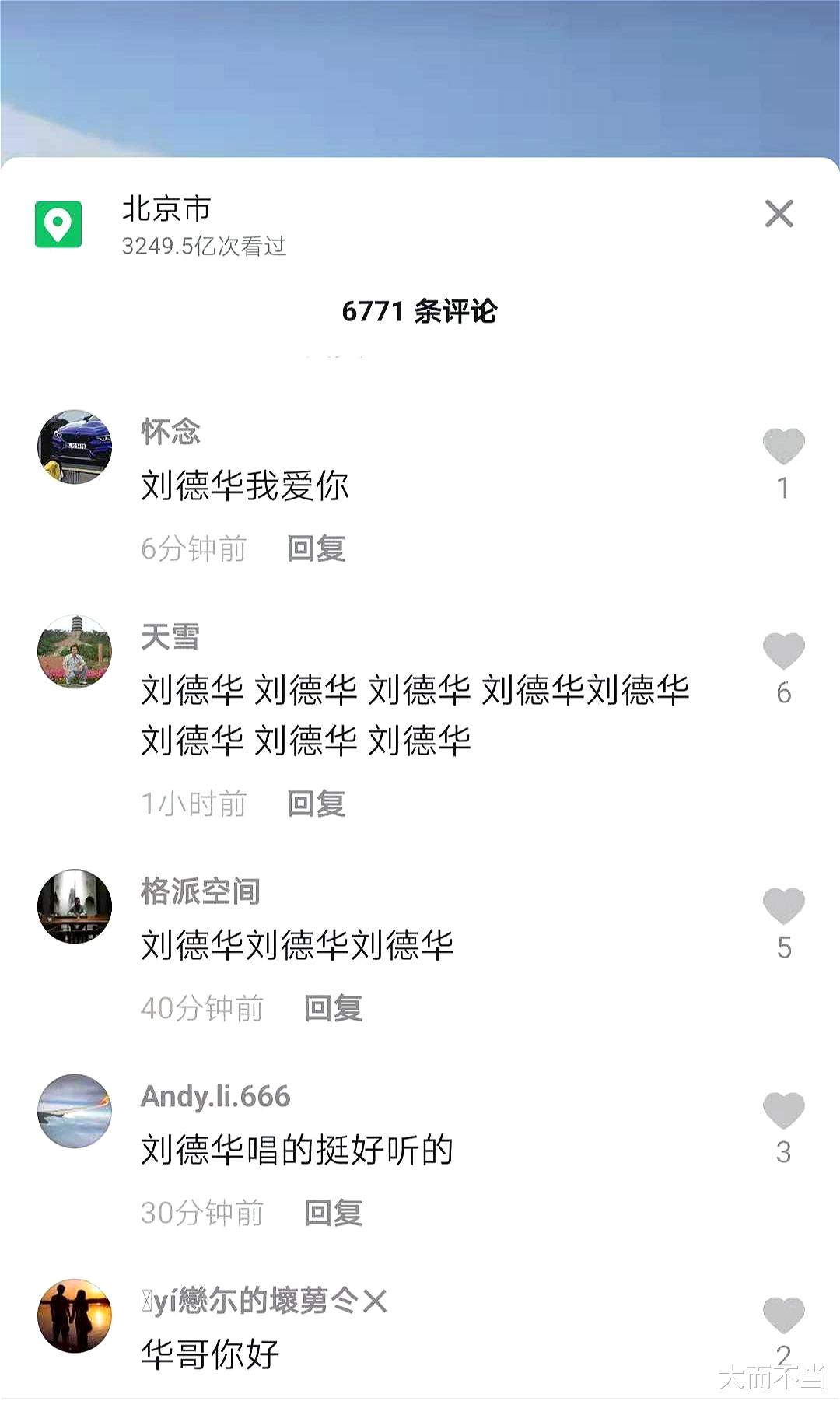Image resolution: width=840 pixels, height=1408 pixels.
Task: Select the username 怀念
Action: pos(170,433)
